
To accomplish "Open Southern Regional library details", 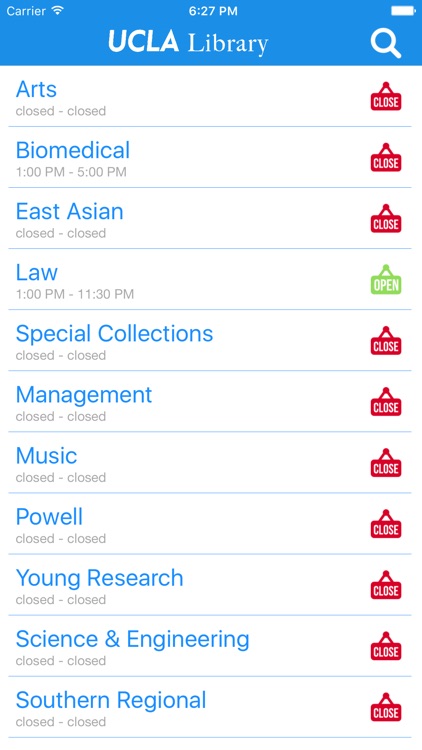I will pos(211,707).
